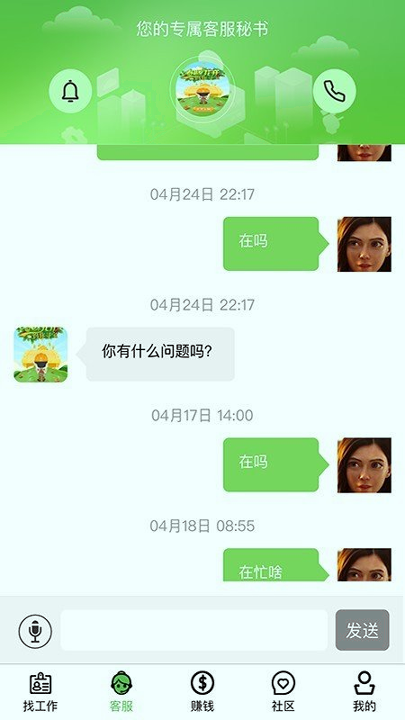405x720 pixels.
Task: Open the customer service avatar at top
Action: coord(202,90)
